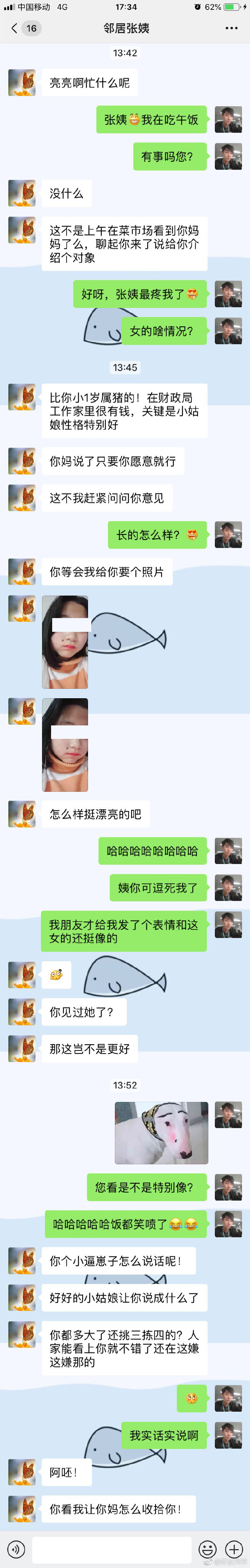250x1568 pixels.
Task: Open the chat options menu
Action: click(x=231, y=28)
